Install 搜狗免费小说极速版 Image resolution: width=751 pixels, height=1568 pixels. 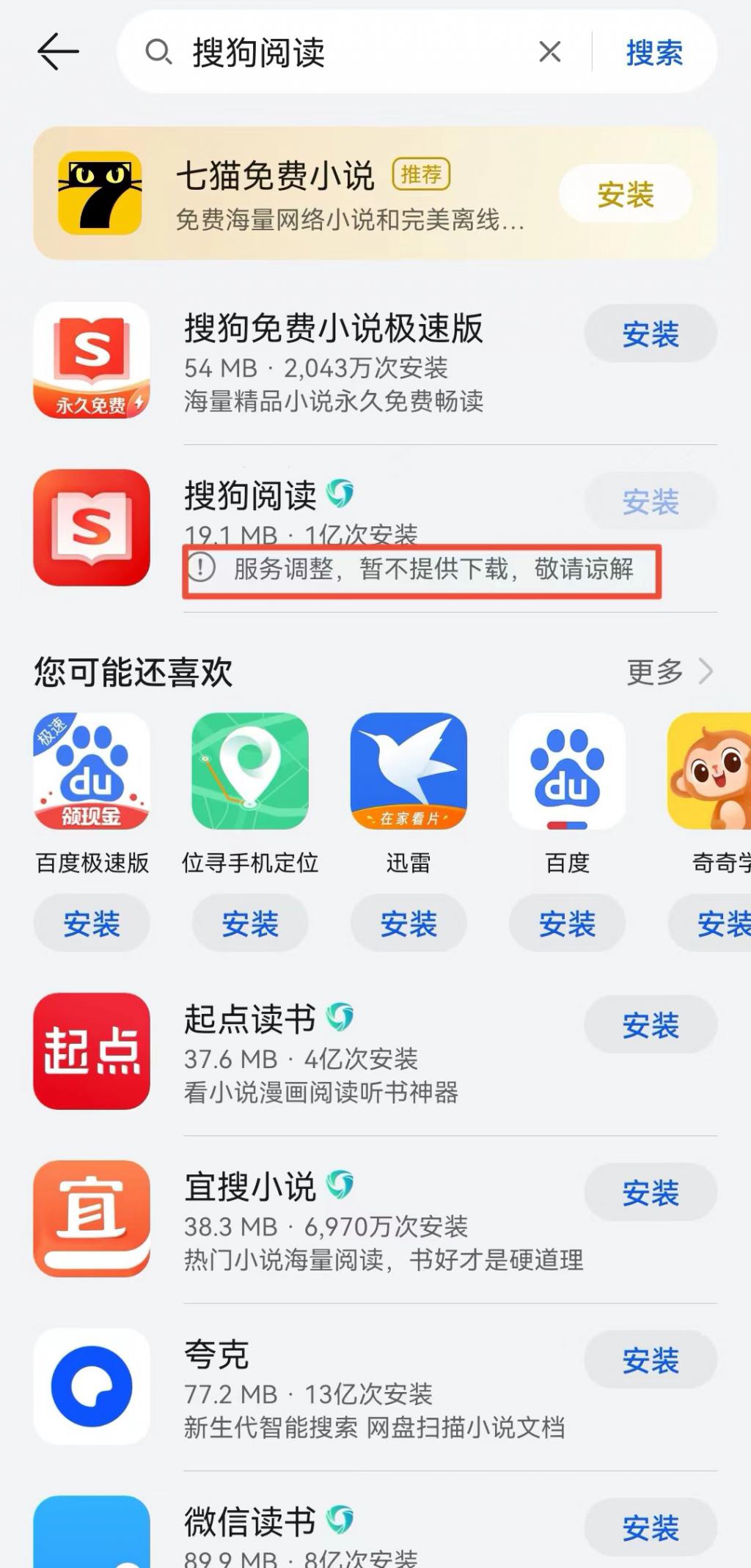tap(650, 334)
